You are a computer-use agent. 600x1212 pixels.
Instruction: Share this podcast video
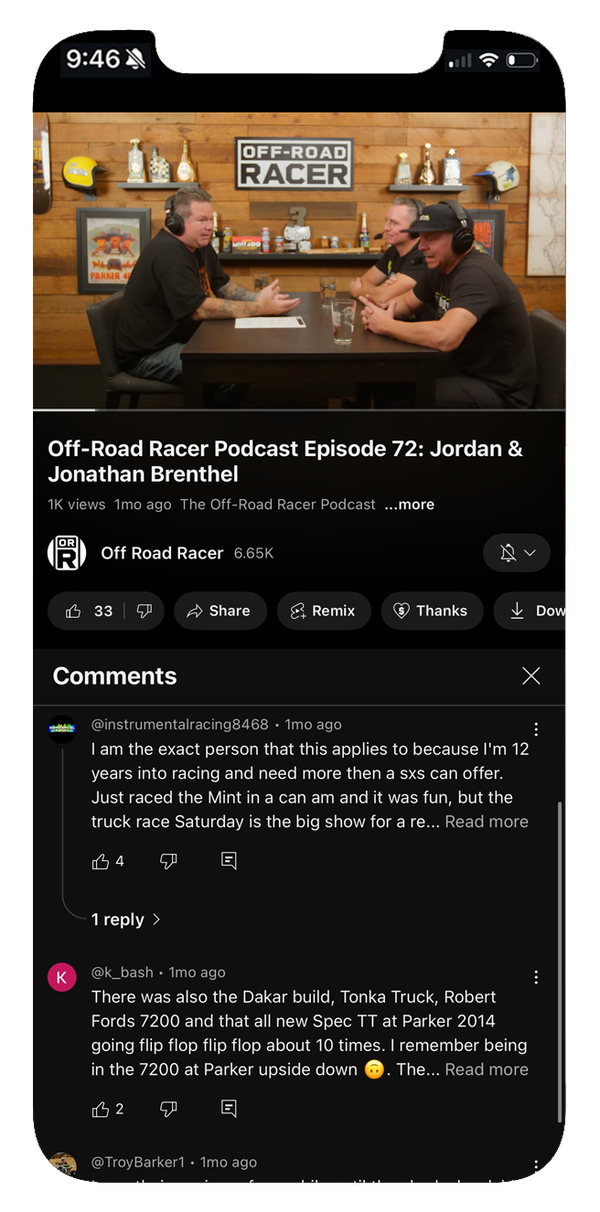pos(218,611)
